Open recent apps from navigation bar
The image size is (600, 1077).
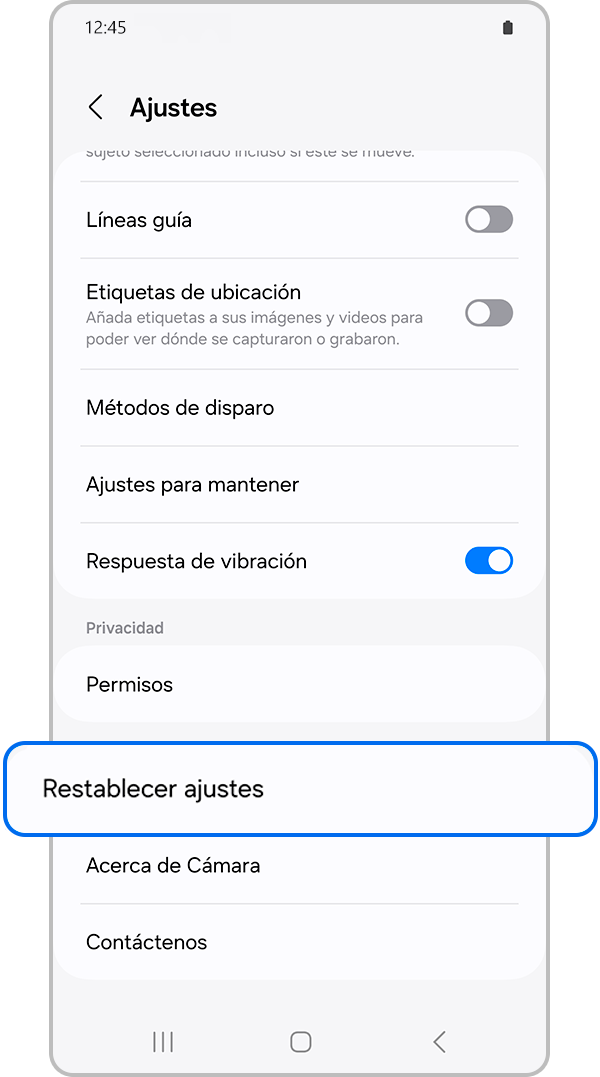[x=163, y=1042]
